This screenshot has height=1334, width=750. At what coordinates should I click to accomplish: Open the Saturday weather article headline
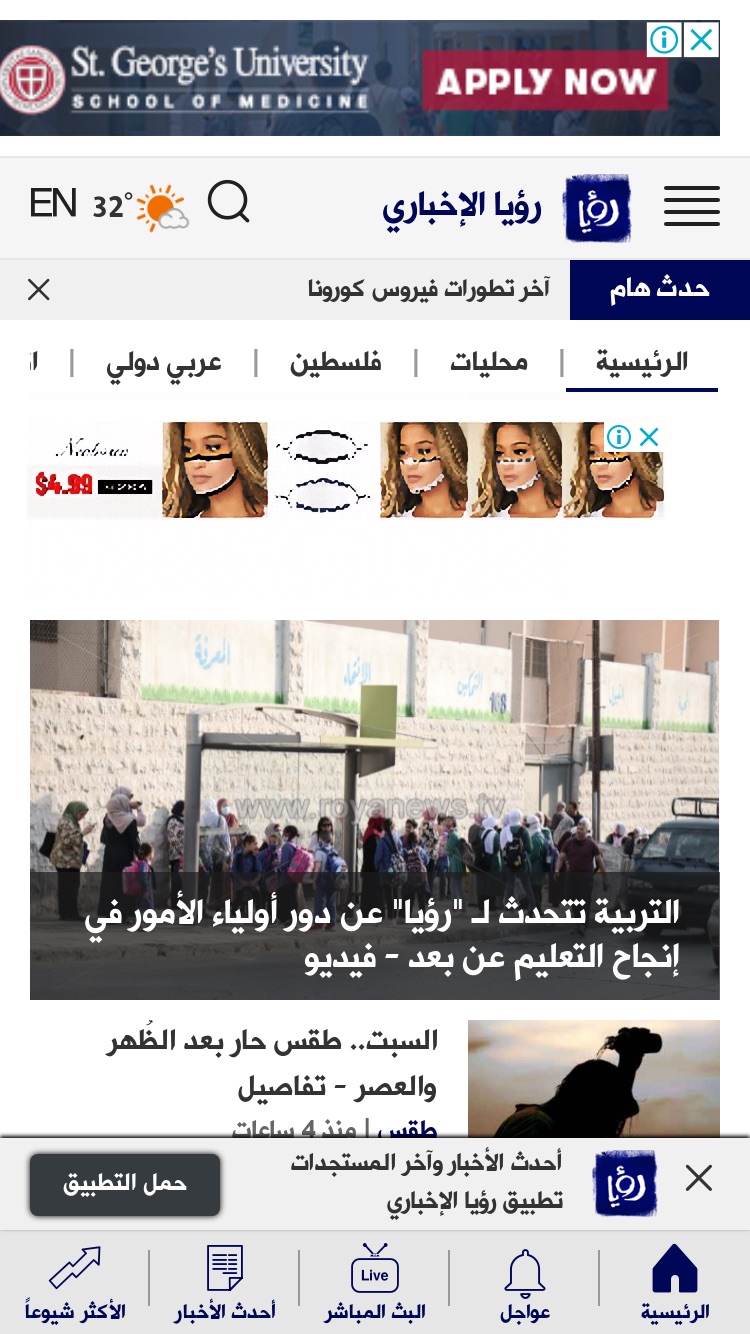tap(272, 1063)
